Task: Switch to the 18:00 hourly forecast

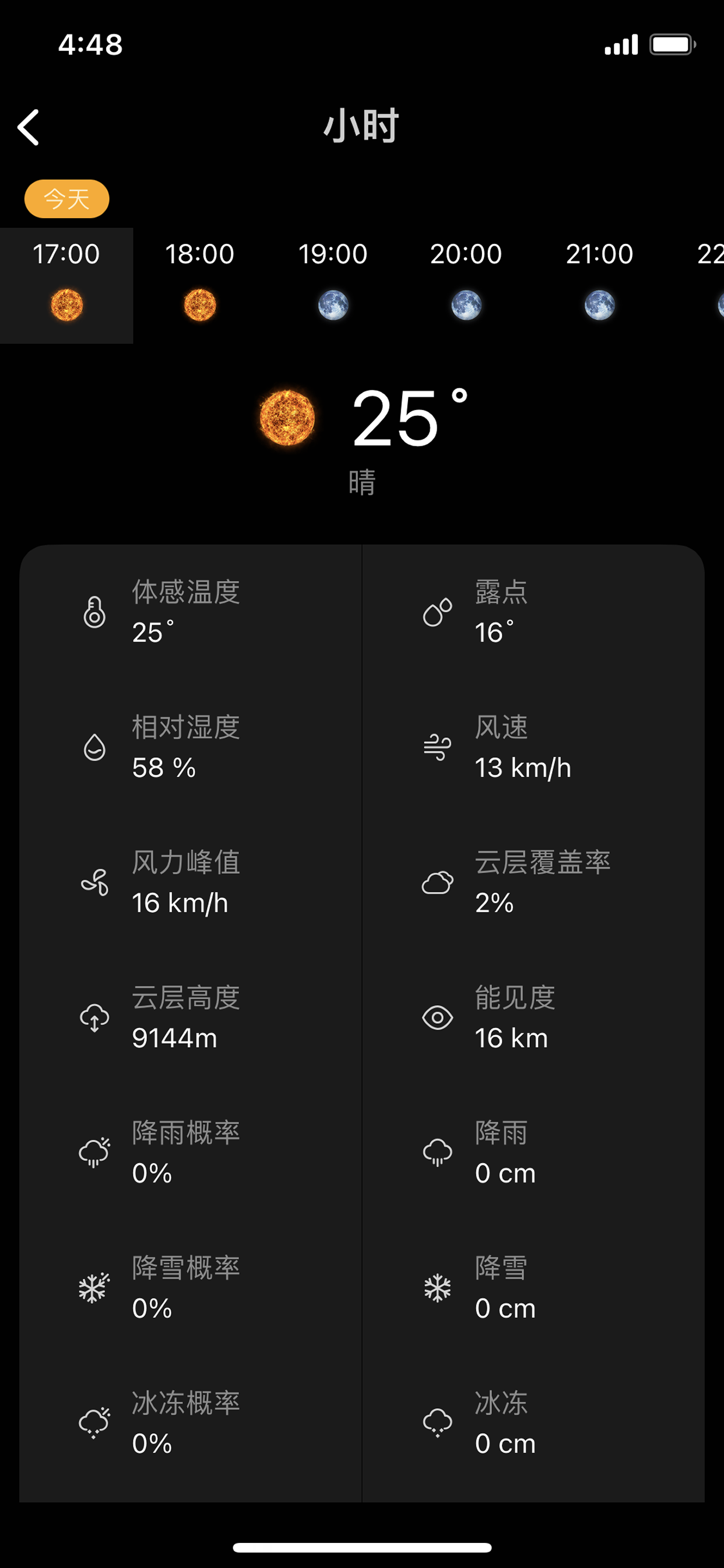Action: coord(199,285)
